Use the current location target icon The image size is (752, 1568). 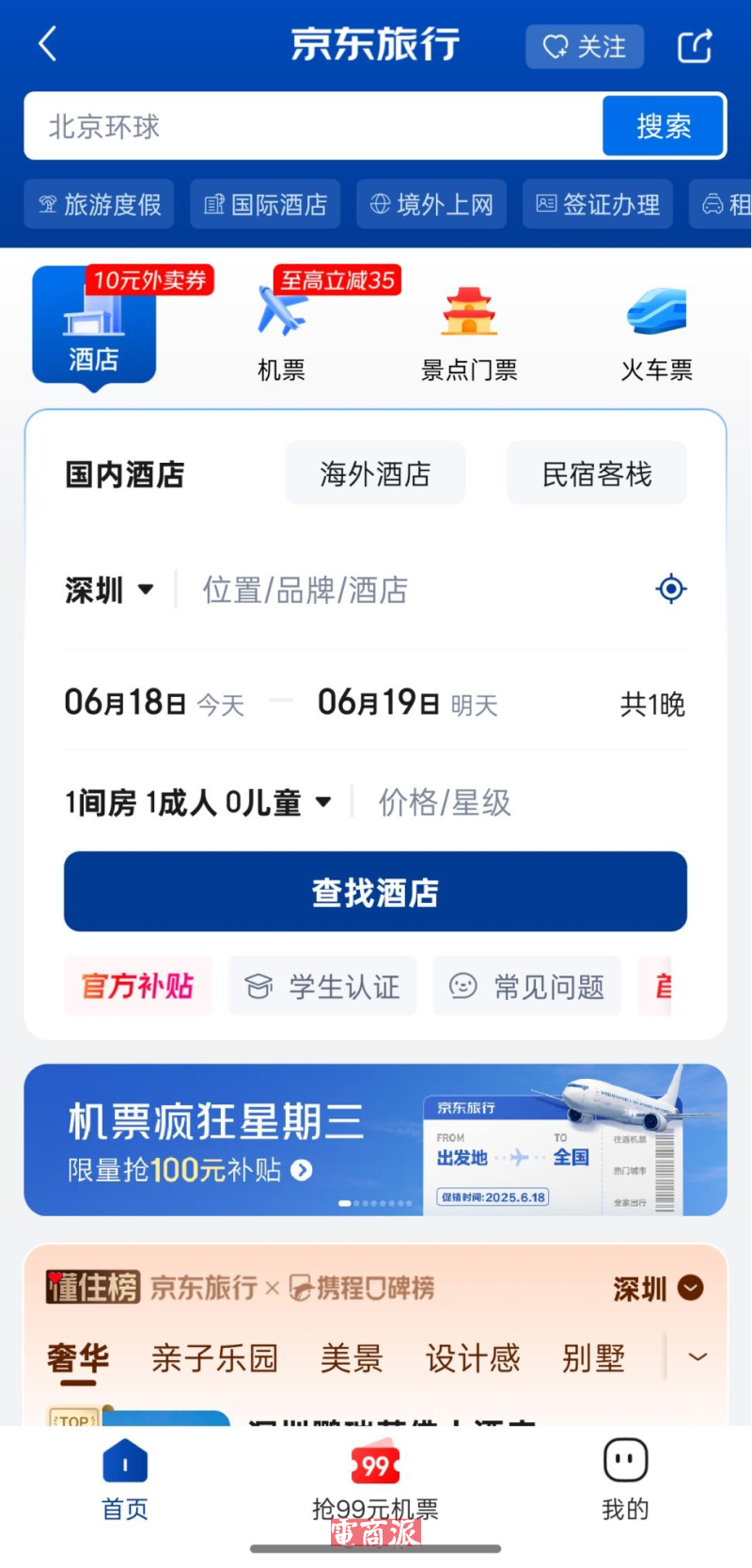click(x=670, y=590)
